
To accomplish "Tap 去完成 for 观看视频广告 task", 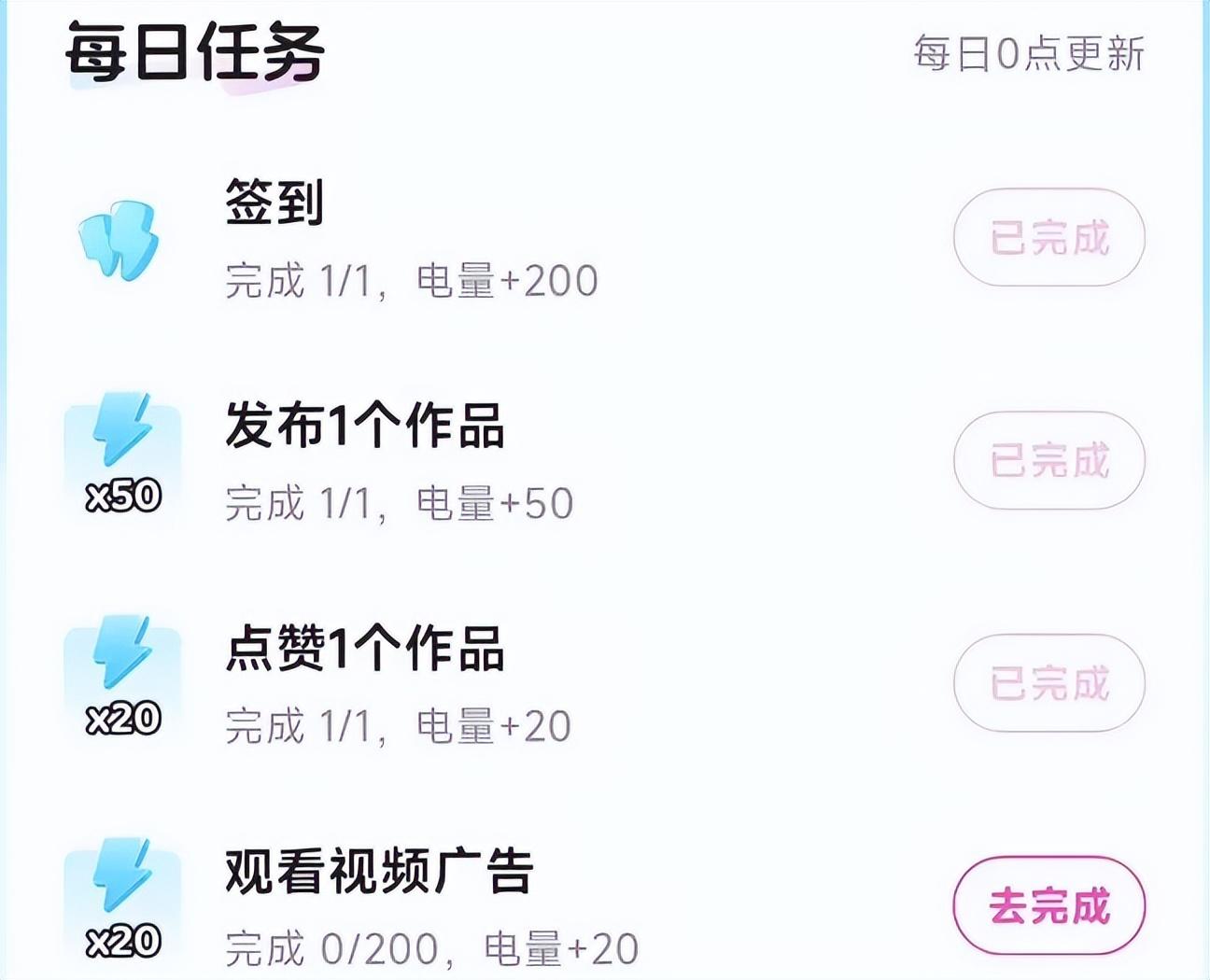I will pos(1048,905).
